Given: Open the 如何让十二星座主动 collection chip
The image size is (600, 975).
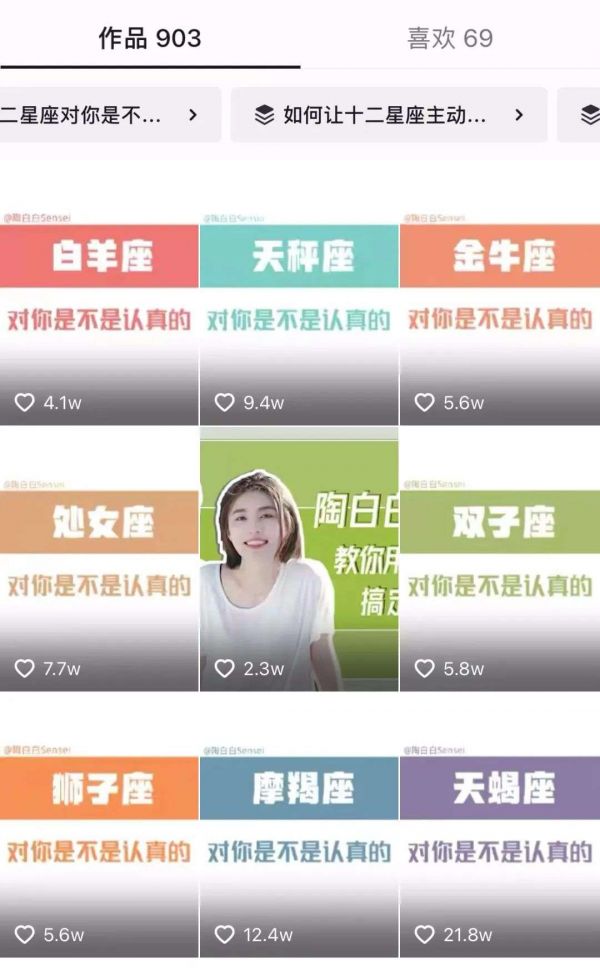Looking at the screenshot, I should pyautogui.click(x=390, y=115).
